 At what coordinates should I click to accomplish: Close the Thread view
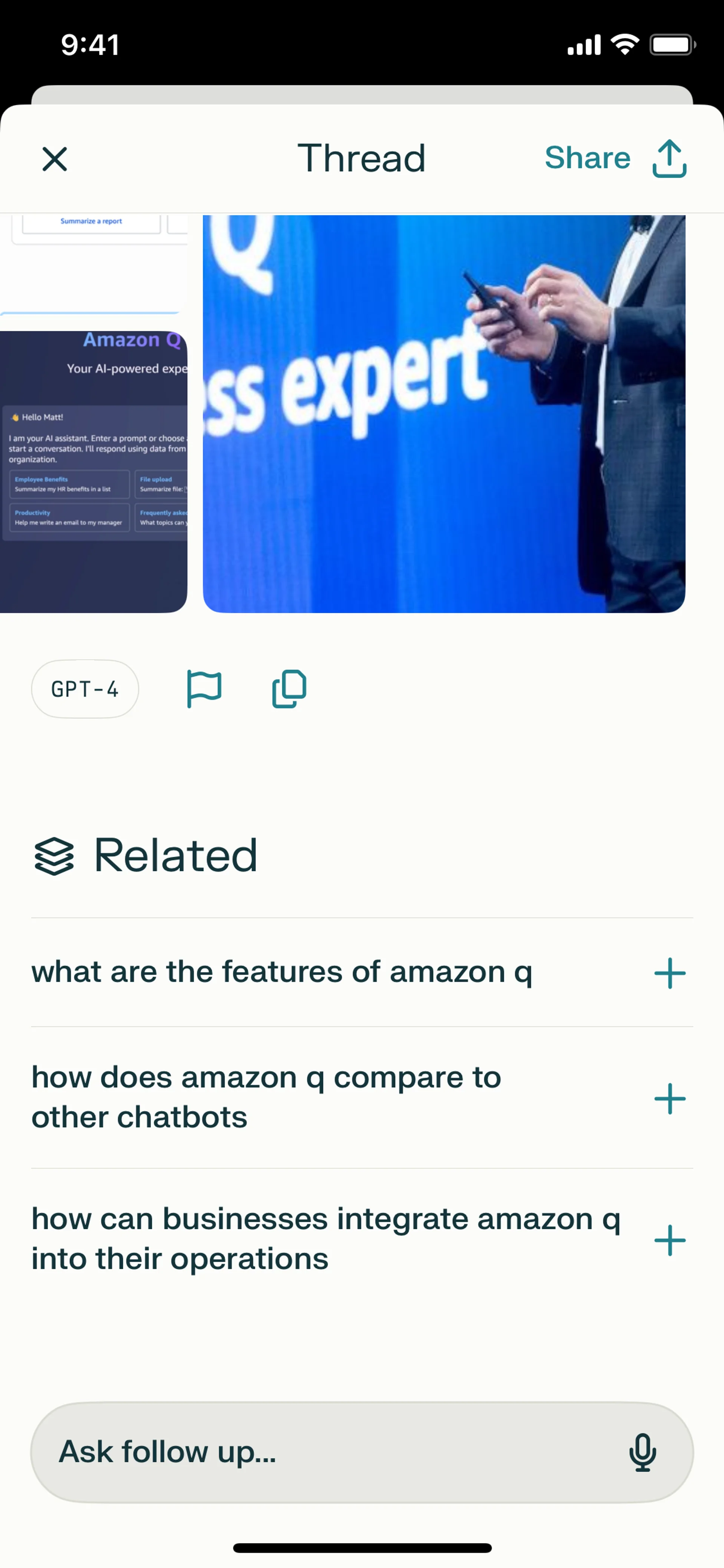tap(54, 159)
